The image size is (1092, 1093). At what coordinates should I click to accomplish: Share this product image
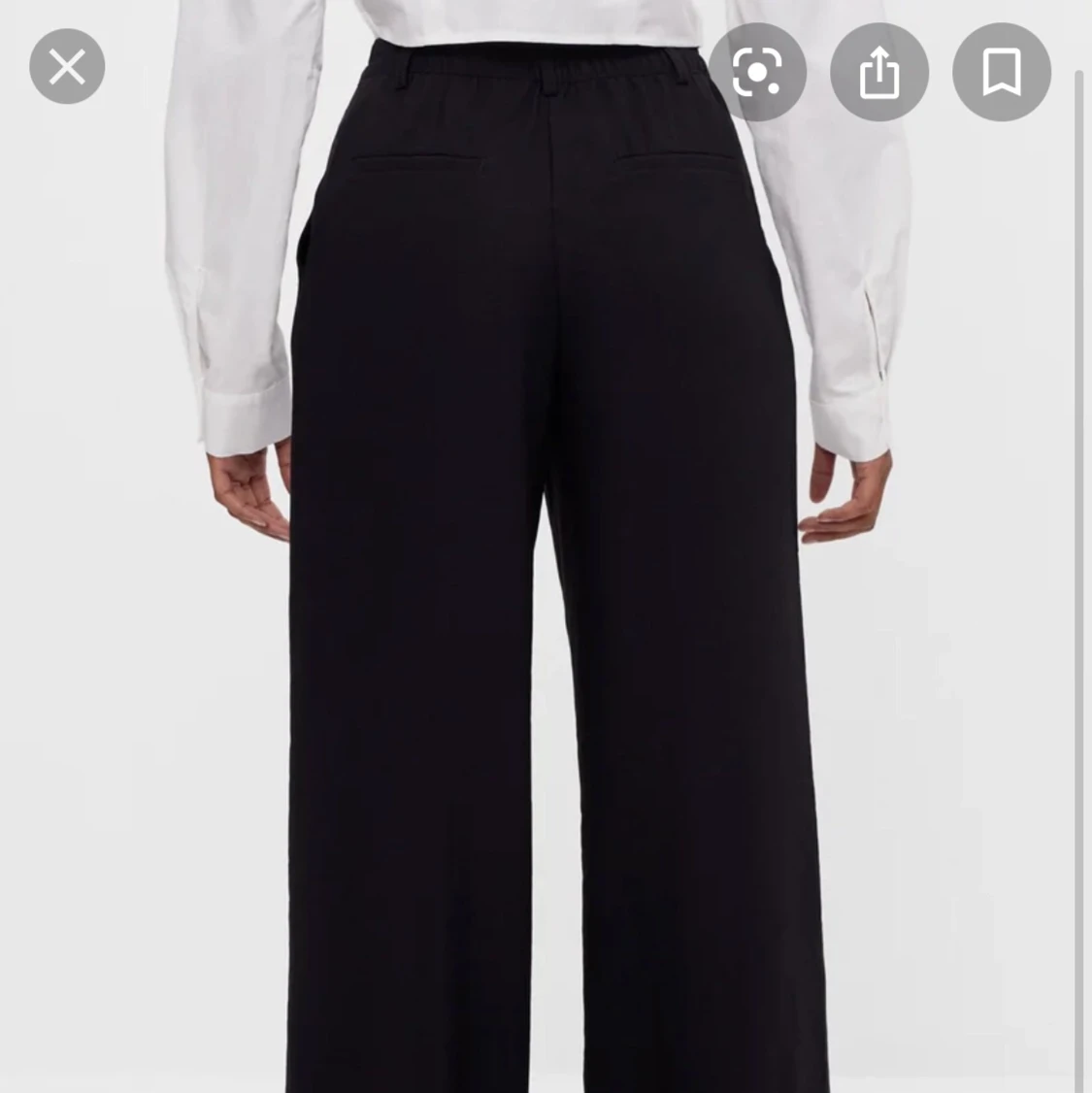pos(879,72)
